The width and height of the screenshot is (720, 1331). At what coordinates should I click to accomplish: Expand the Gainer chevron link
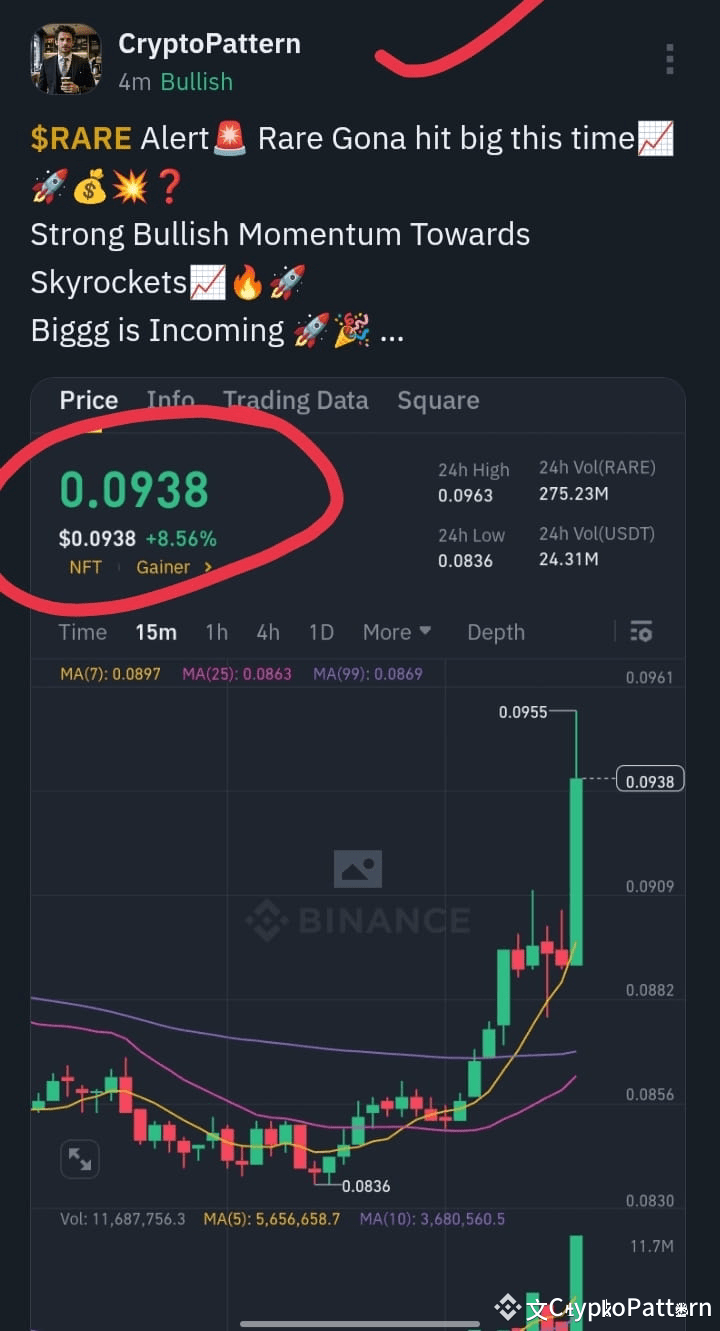(x=170, y=566)
